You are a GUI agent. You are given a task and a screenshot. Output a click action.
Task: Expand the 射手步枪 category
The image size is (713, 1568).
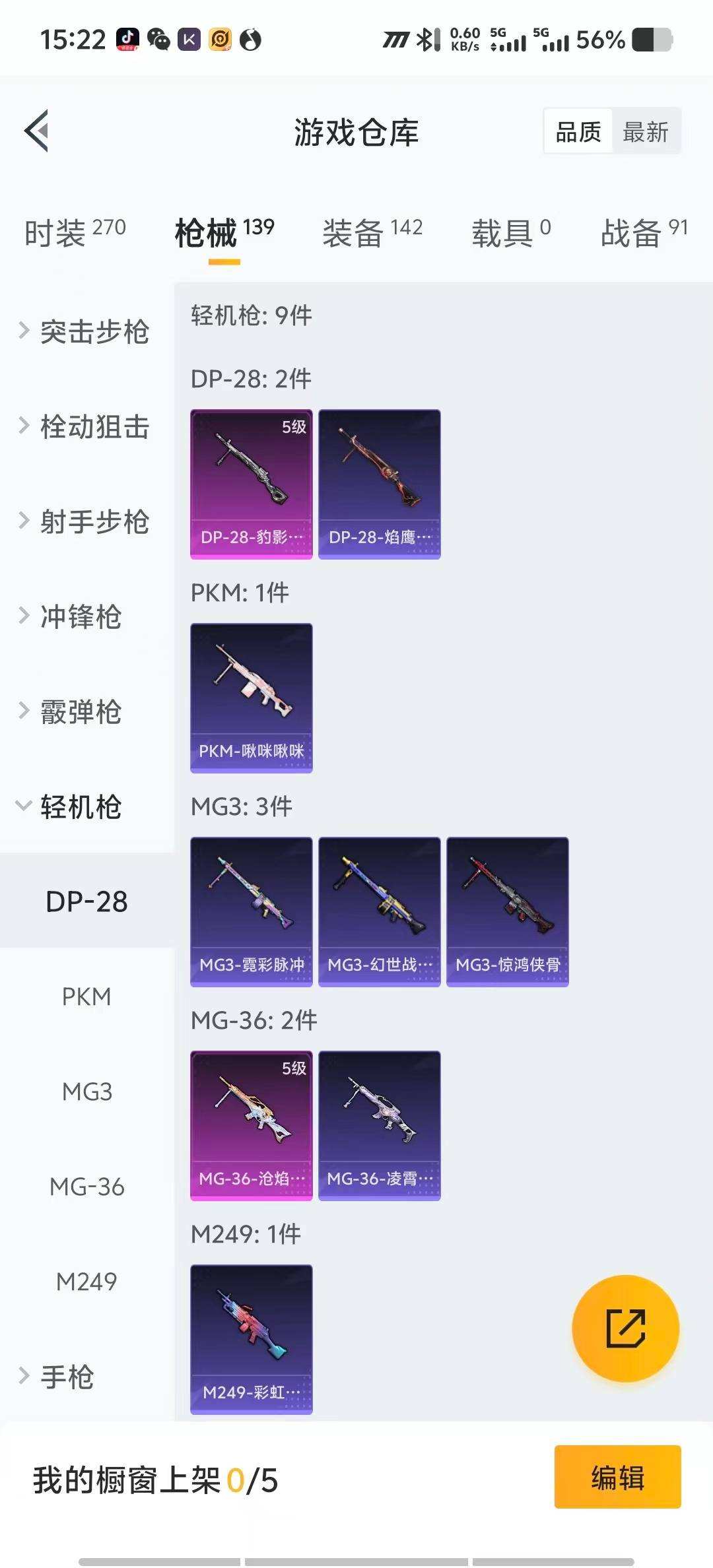(x=85, y=521)
